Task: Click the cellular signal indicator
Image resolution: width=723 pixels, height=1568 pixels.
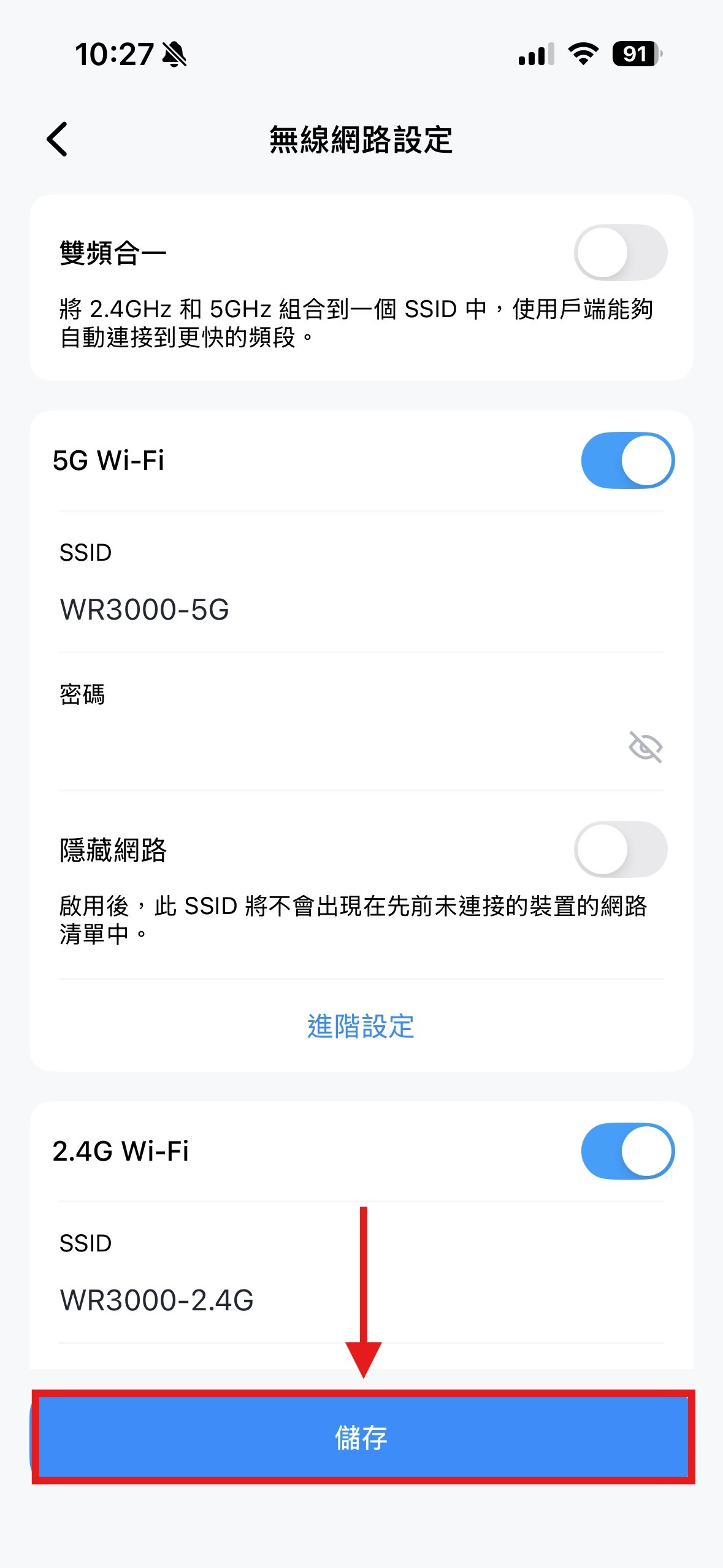Action: (x=534, y=55)
